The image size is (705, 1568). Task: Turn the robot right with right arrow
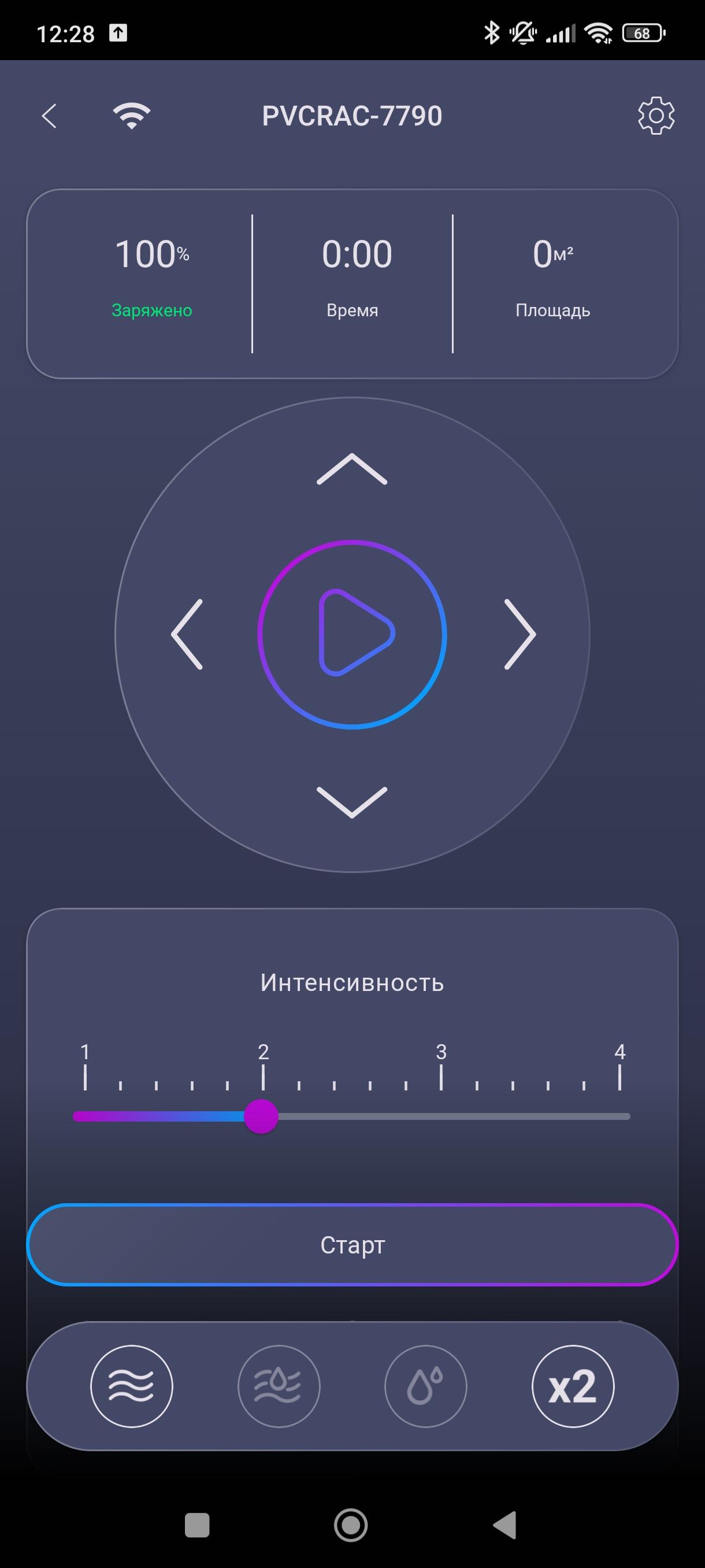pyautogui.click(x=520, y=634)
